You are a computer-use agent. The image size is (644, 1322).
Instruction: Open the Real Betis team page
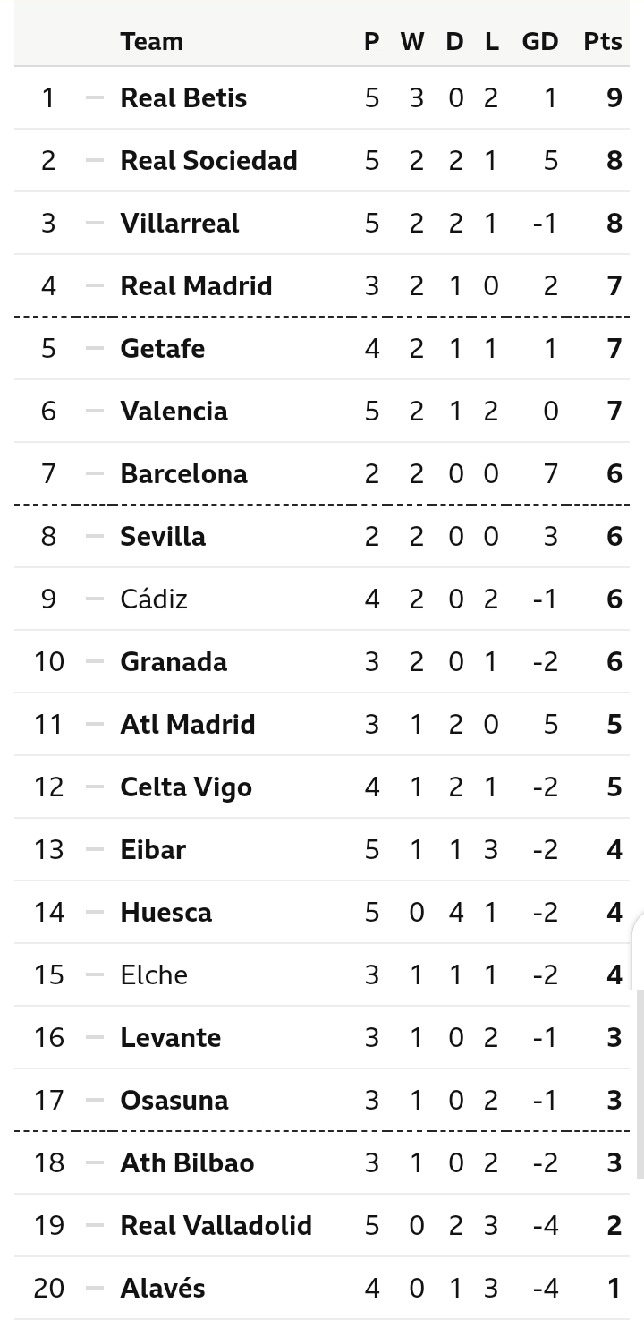coord(183,98)
